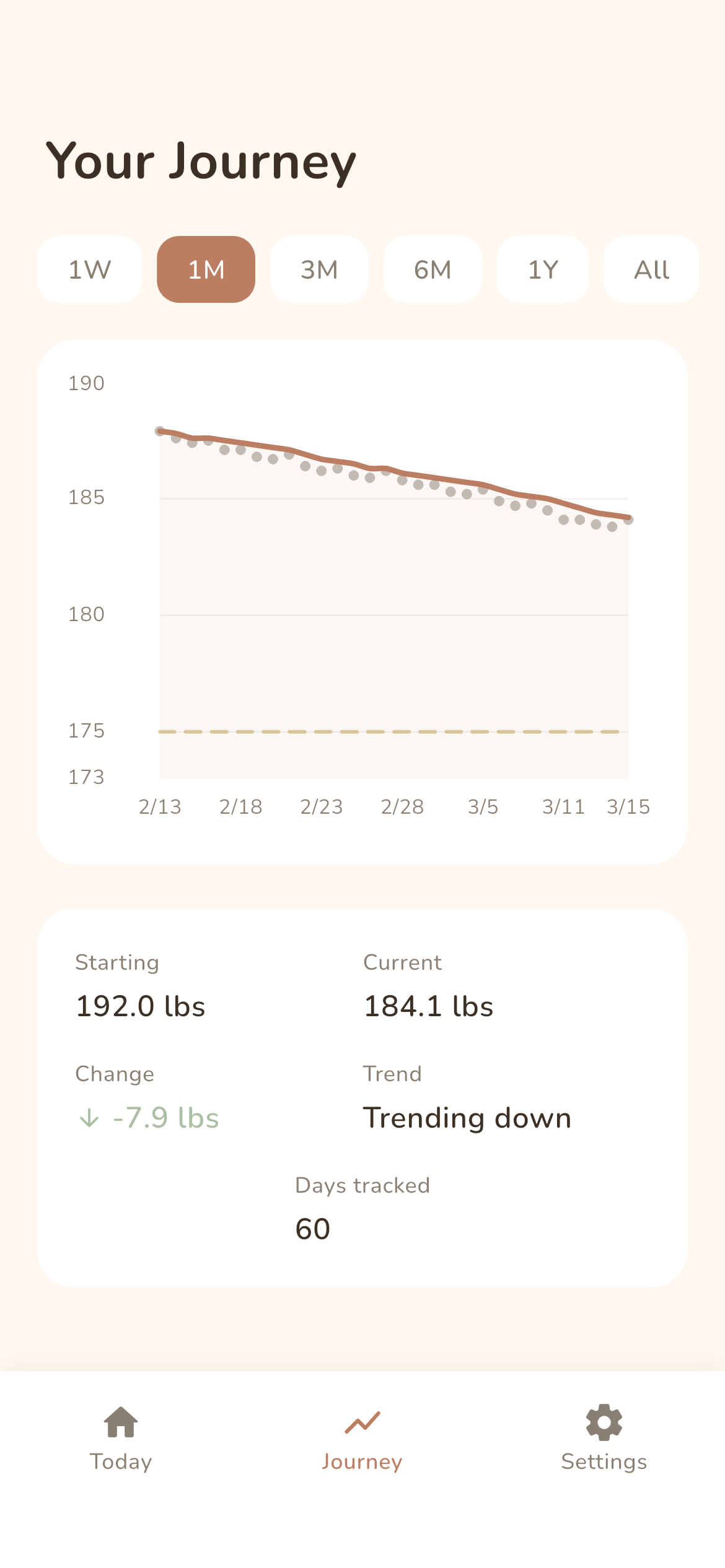The height and width of the screenshot is (1568, 725).
Task: Click the Trending down text
Action: (467, 1118)
